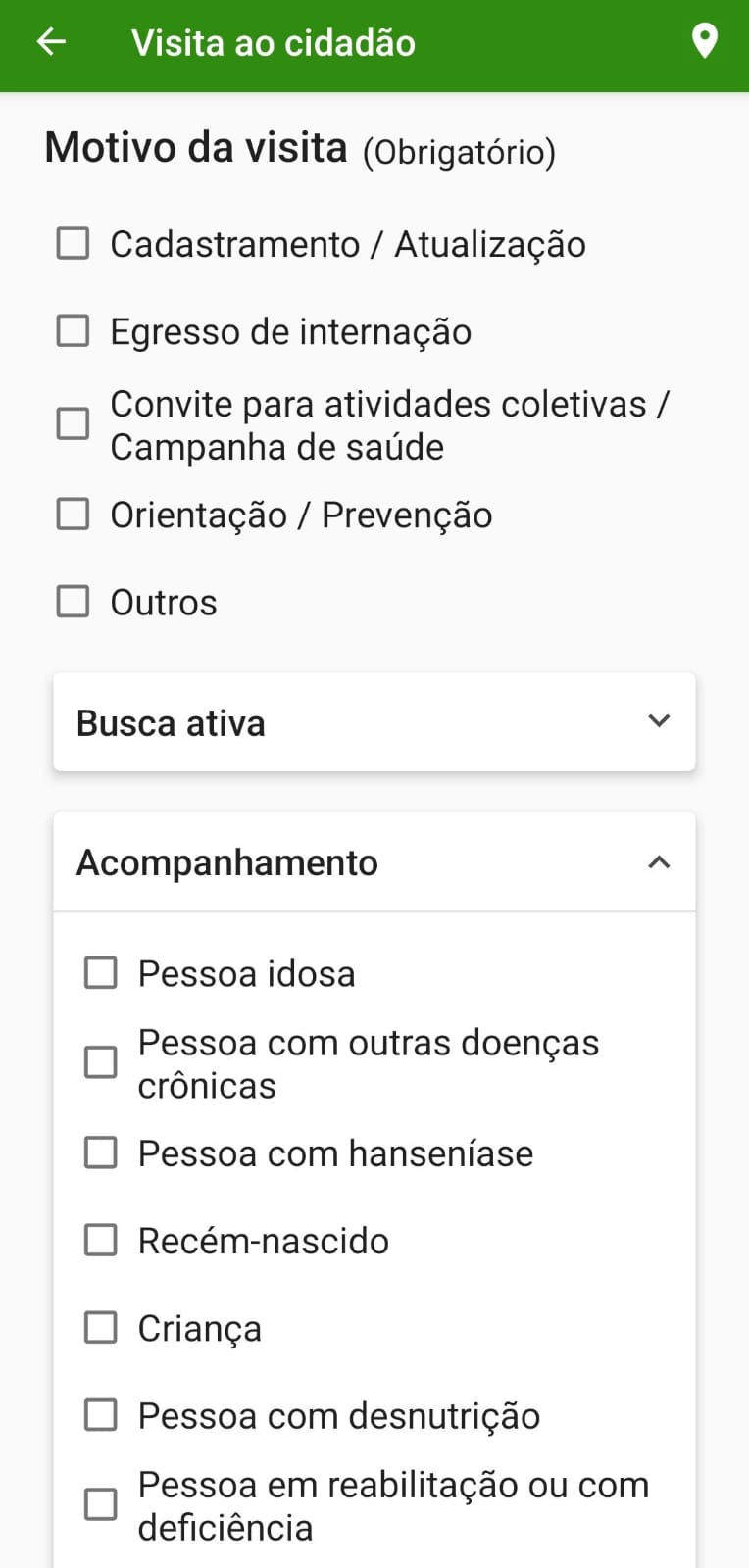The width and height of the screenshot is (749, 1568).
Task: Go back using the arrow icon
Action: click(x=51, y=42)
